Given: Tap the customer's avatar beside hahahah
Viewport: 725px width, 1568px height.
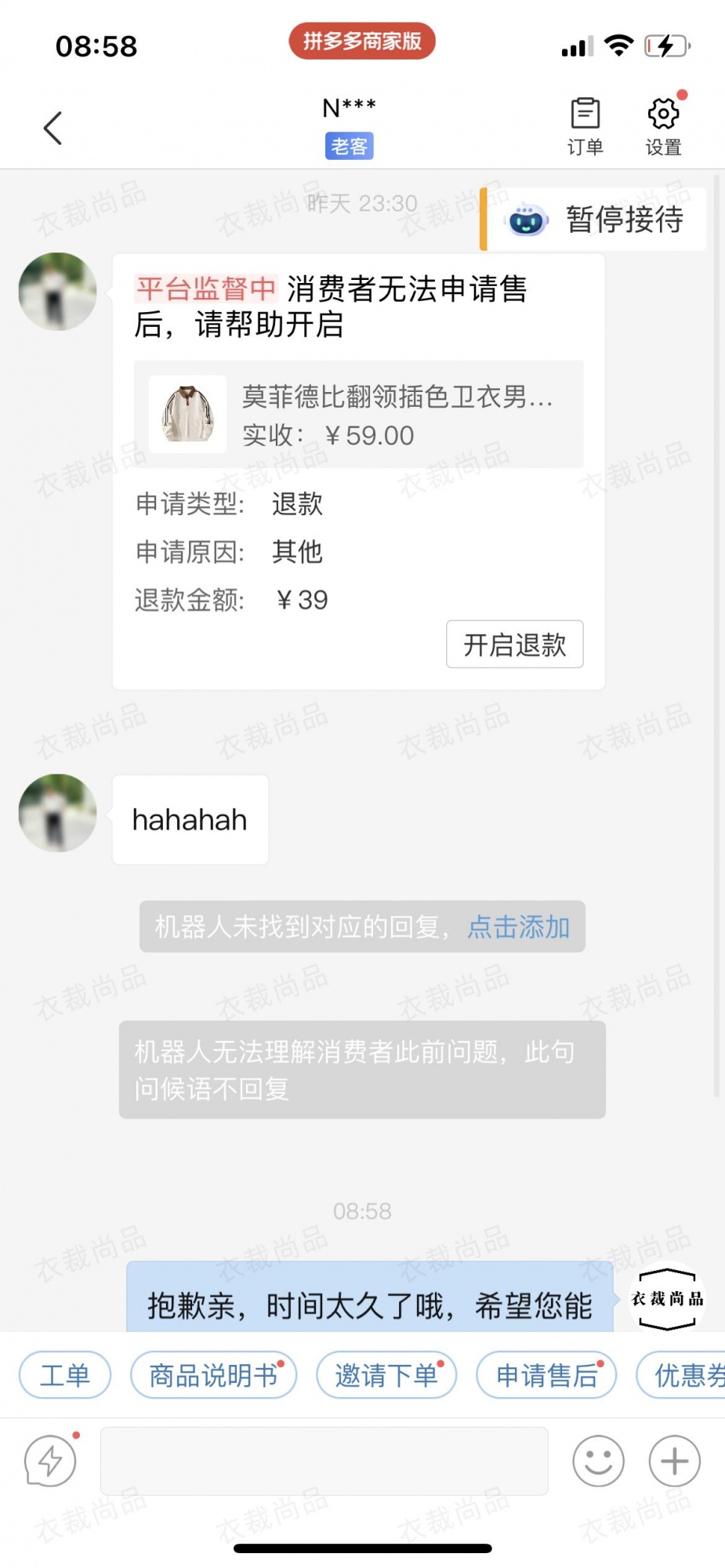Looking at the screenshot, I should [x=58, y=813].
